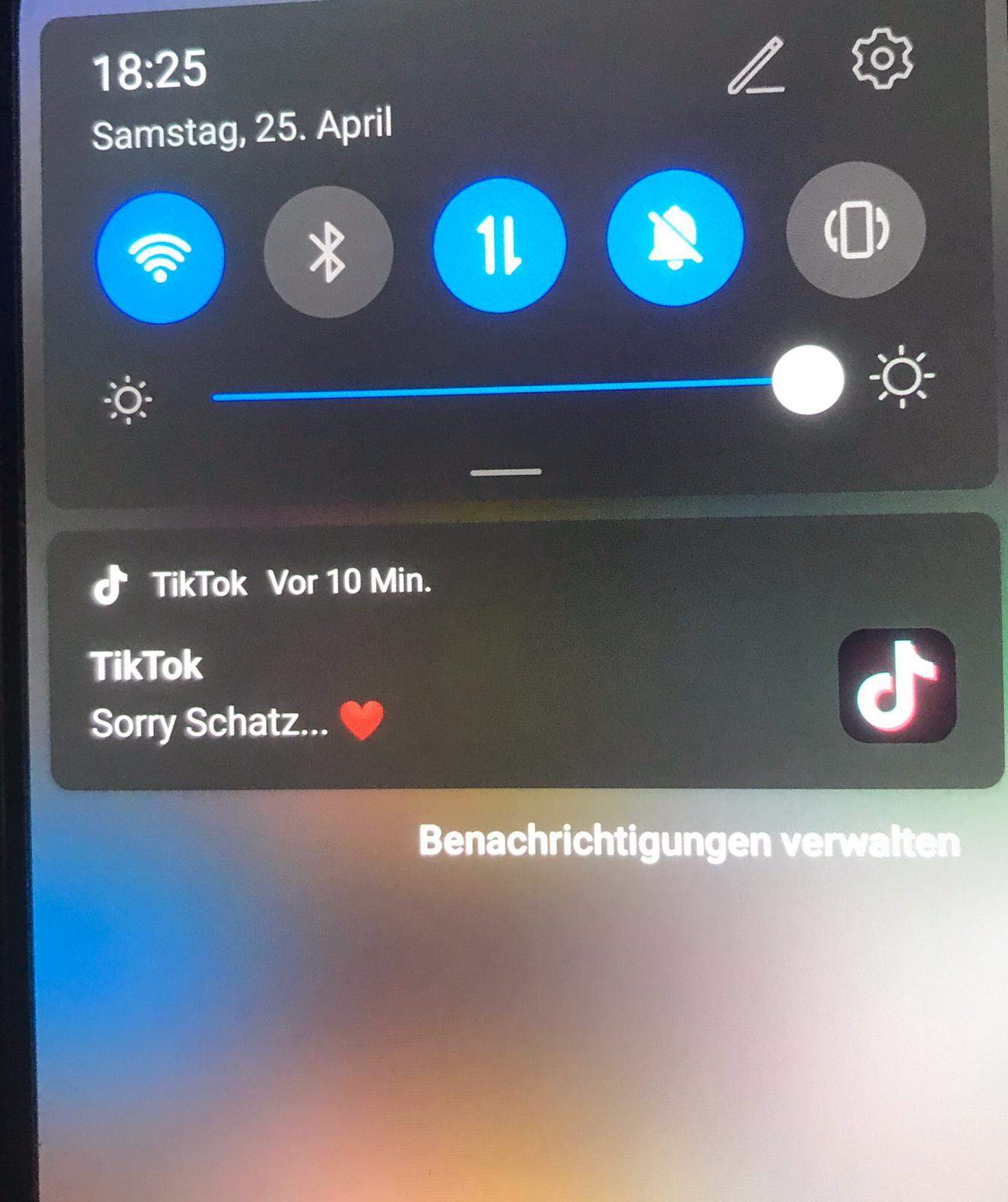Edit the quick settings tiles
The image size is (1008, 1202).
point(756,67)
